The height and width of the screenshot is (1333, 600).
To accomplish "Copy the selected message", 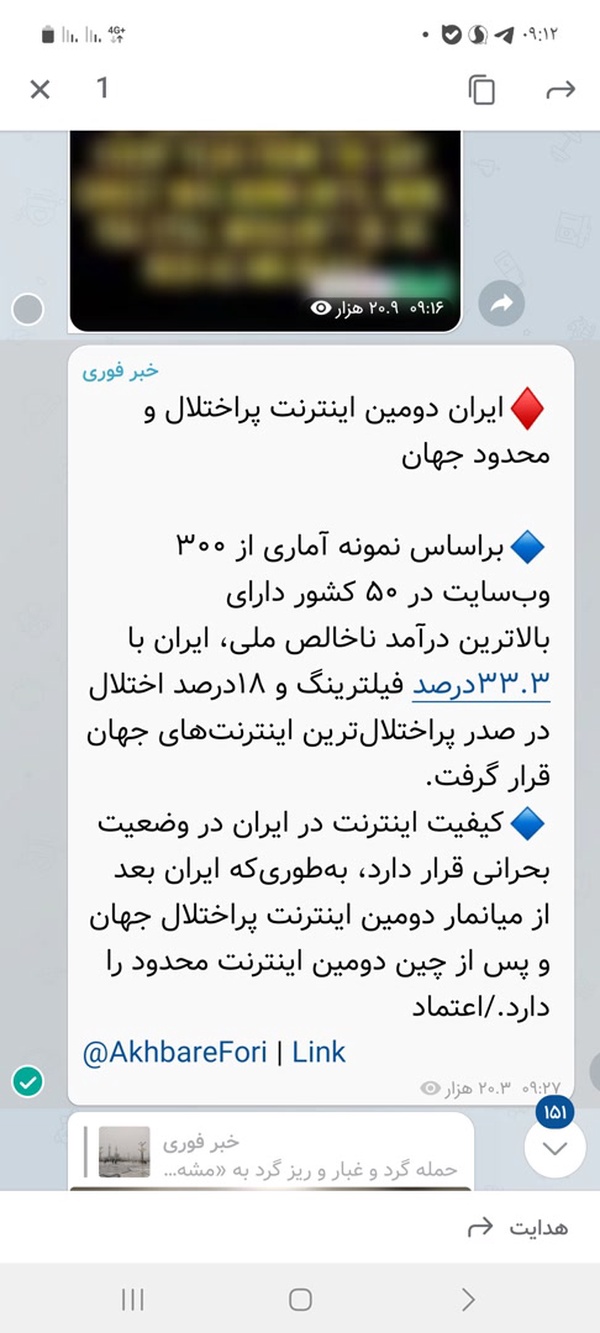I will (482, 90).
